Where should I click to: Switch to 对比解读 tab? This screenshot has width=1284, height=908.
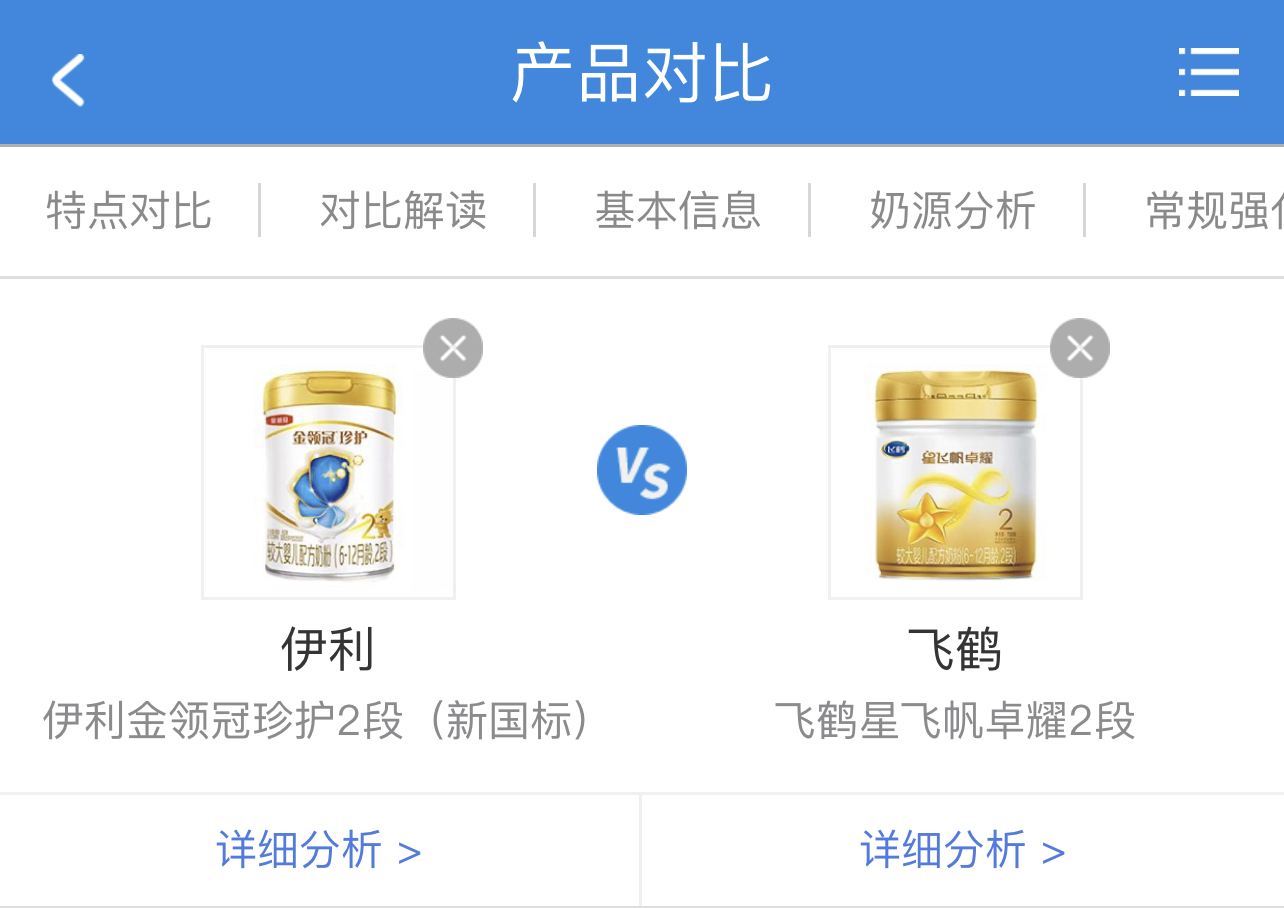click(x=403, y=211)
